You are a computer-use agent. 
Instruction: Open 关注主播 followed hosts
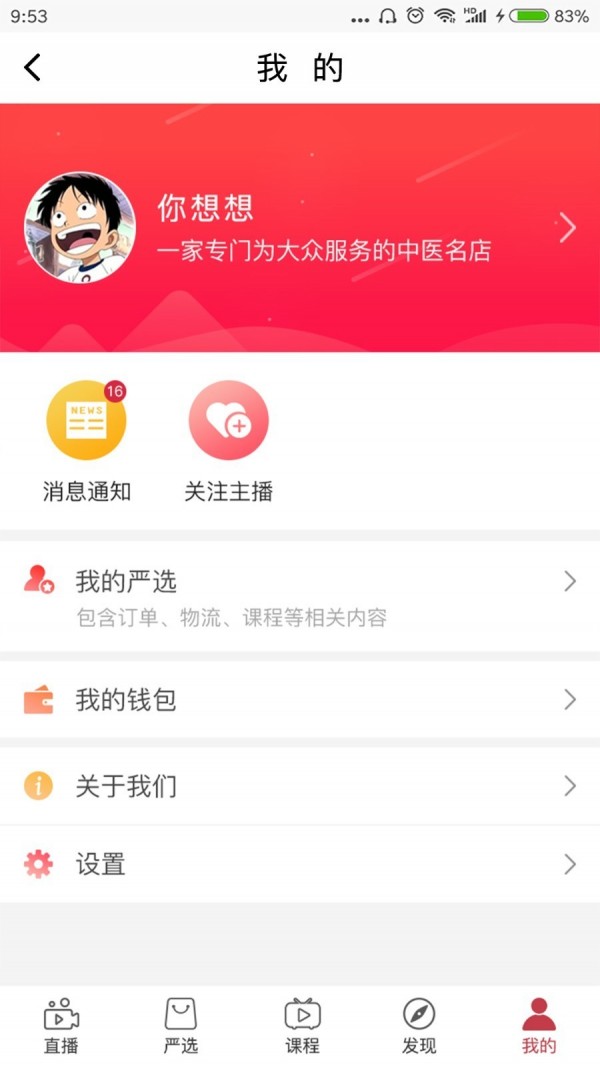click(228, 440)
